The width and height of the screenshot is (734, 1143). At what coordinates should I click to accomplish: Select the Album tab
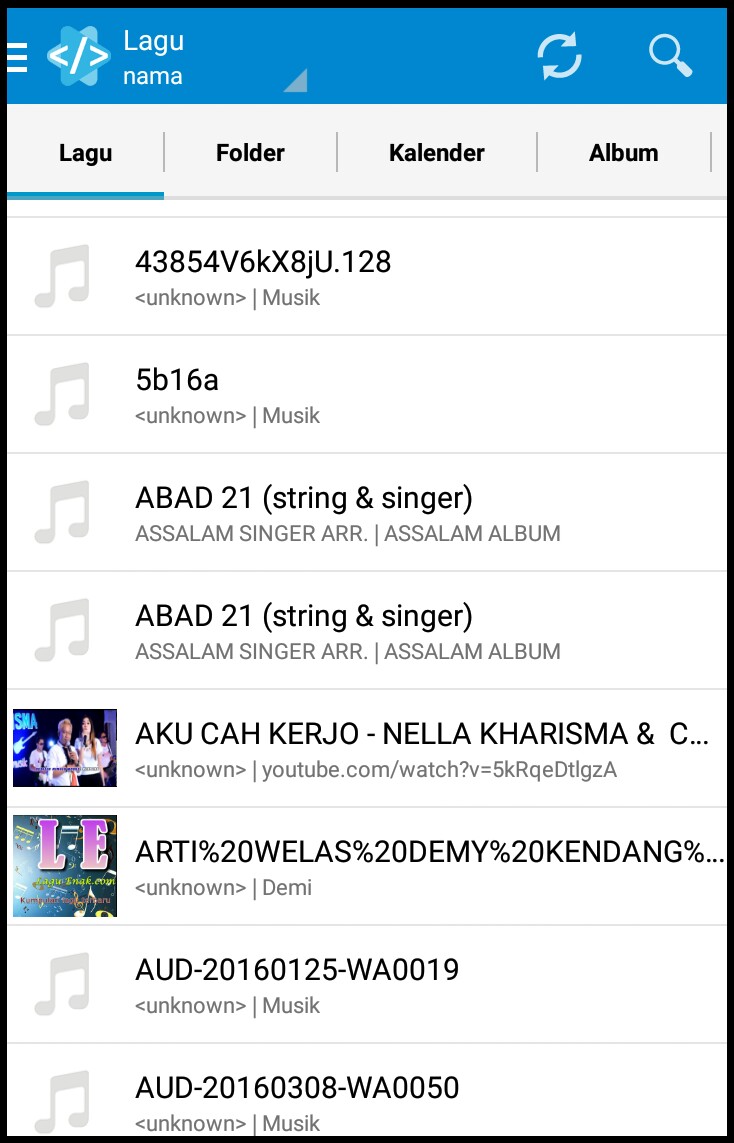(623, 152)
